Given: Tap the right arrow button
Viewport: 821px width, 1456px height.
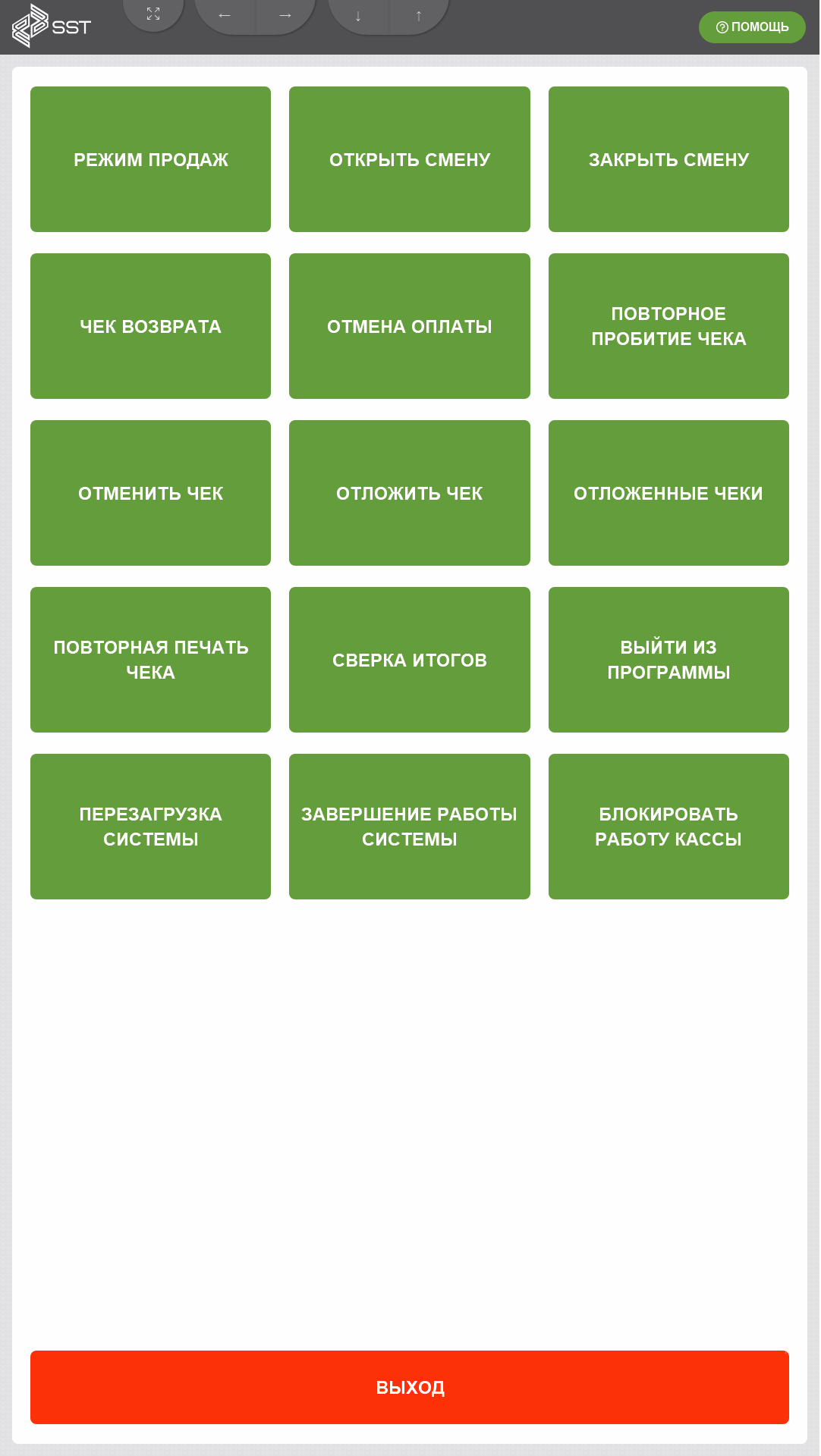Looking at the screenshot, I should click(x=285, y=15).
